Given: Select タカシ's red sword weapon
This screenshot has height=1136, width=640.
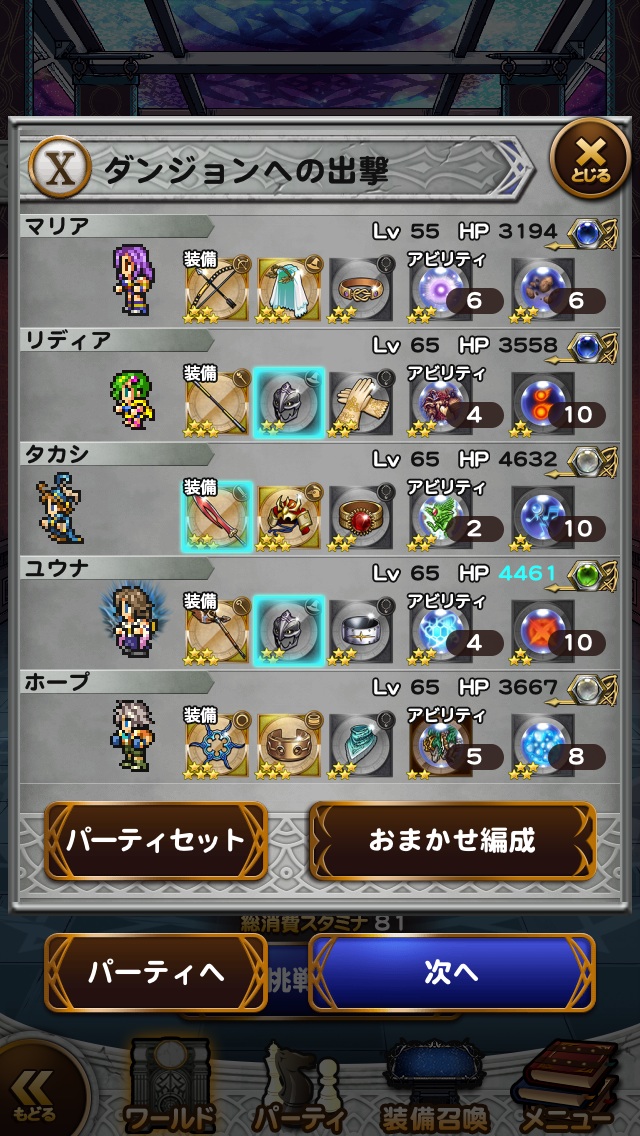Looking at the screenshot, I should tap(217, 514).
